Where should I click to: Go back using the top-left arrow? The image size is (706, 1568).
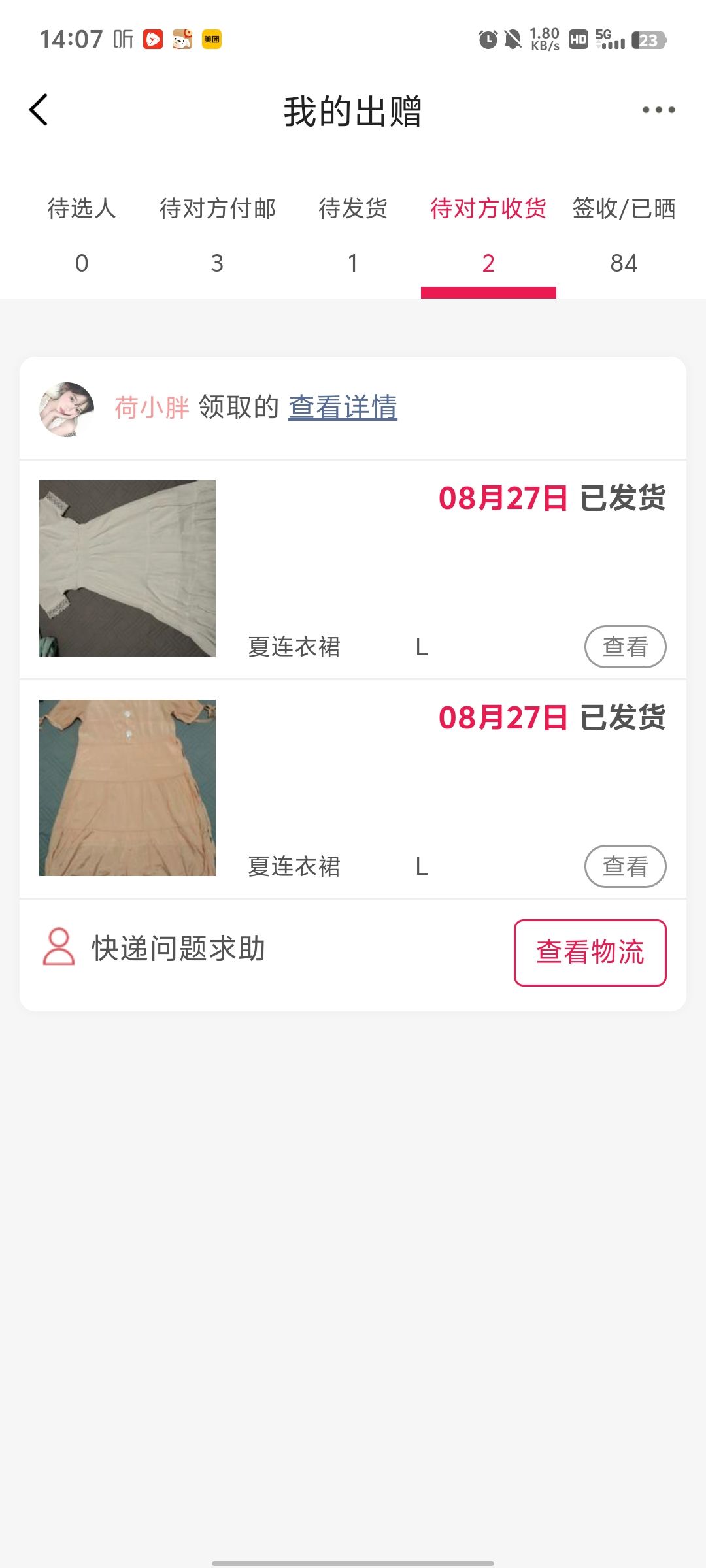tap(39, 110)
